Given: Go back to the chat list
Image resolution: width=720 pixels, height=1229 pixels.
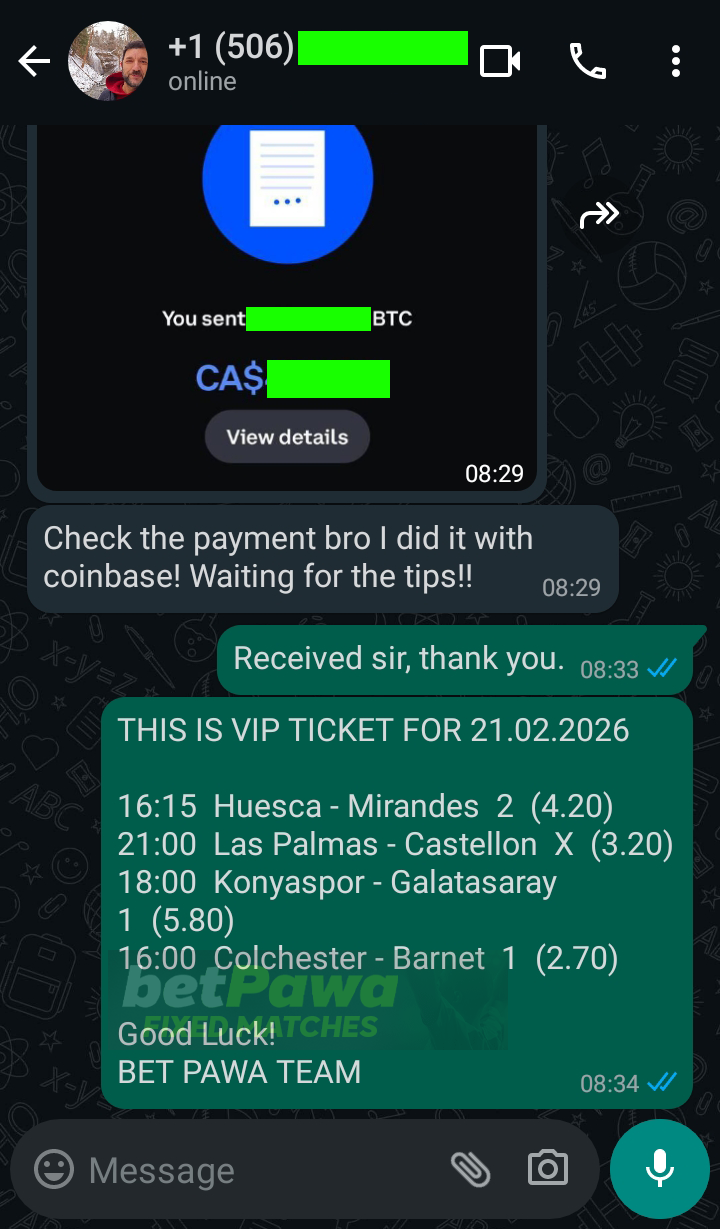Looking at the screenshot, I should pyautogui.click(x=34, y=62).
